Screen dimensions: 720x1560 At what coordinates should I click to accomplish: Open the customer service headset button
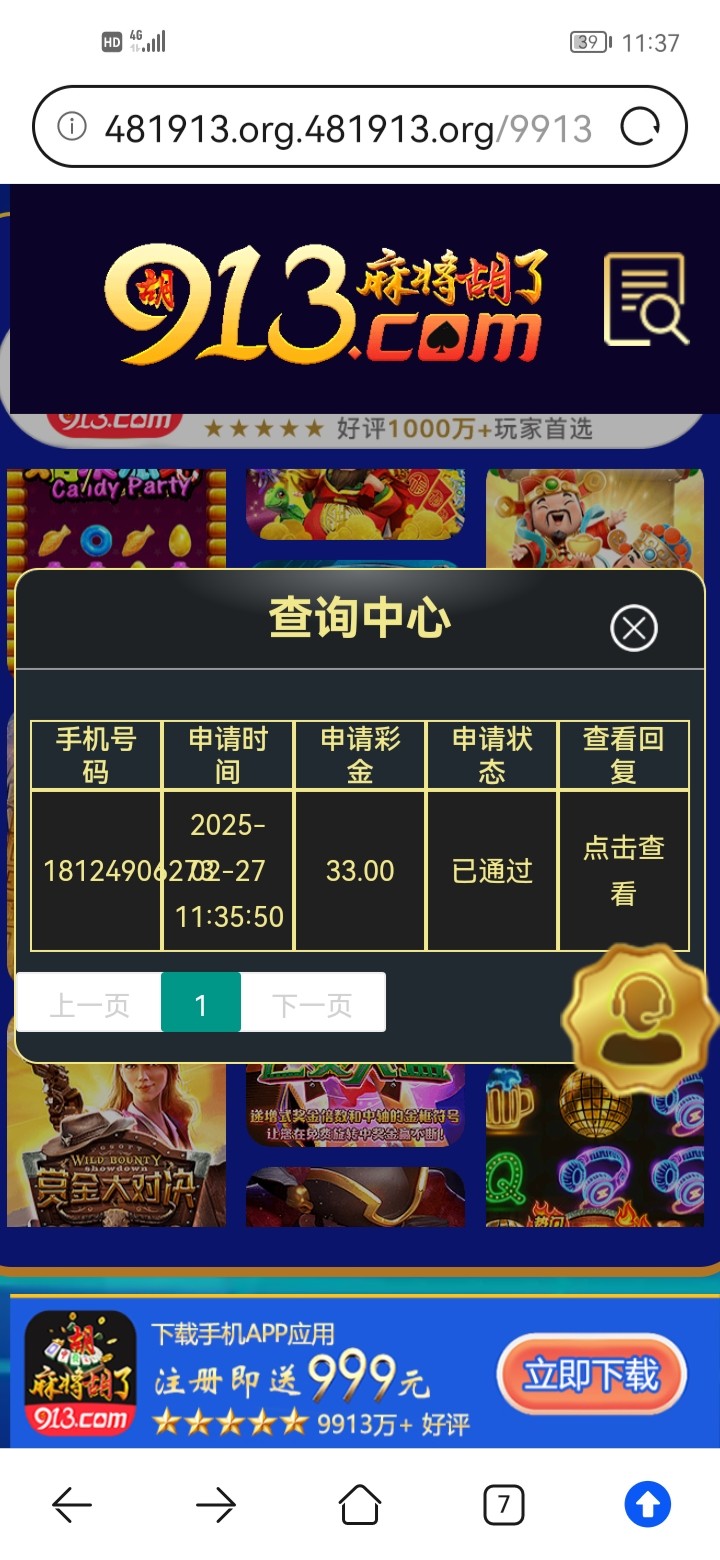(x=640, y=1020)
